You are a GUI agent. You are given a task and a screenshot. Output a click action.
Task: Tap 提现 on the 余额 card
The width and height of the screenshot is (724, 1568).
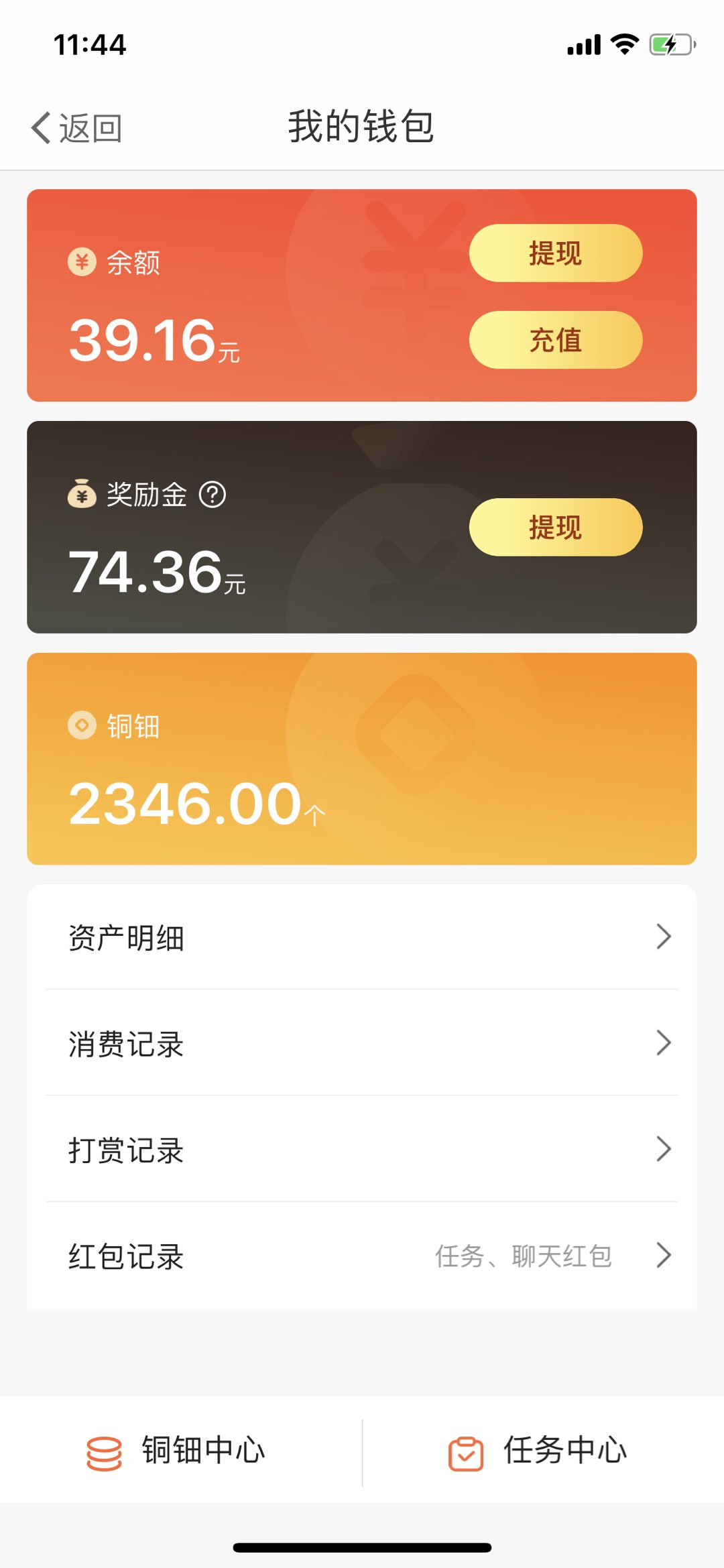(555, 253)
